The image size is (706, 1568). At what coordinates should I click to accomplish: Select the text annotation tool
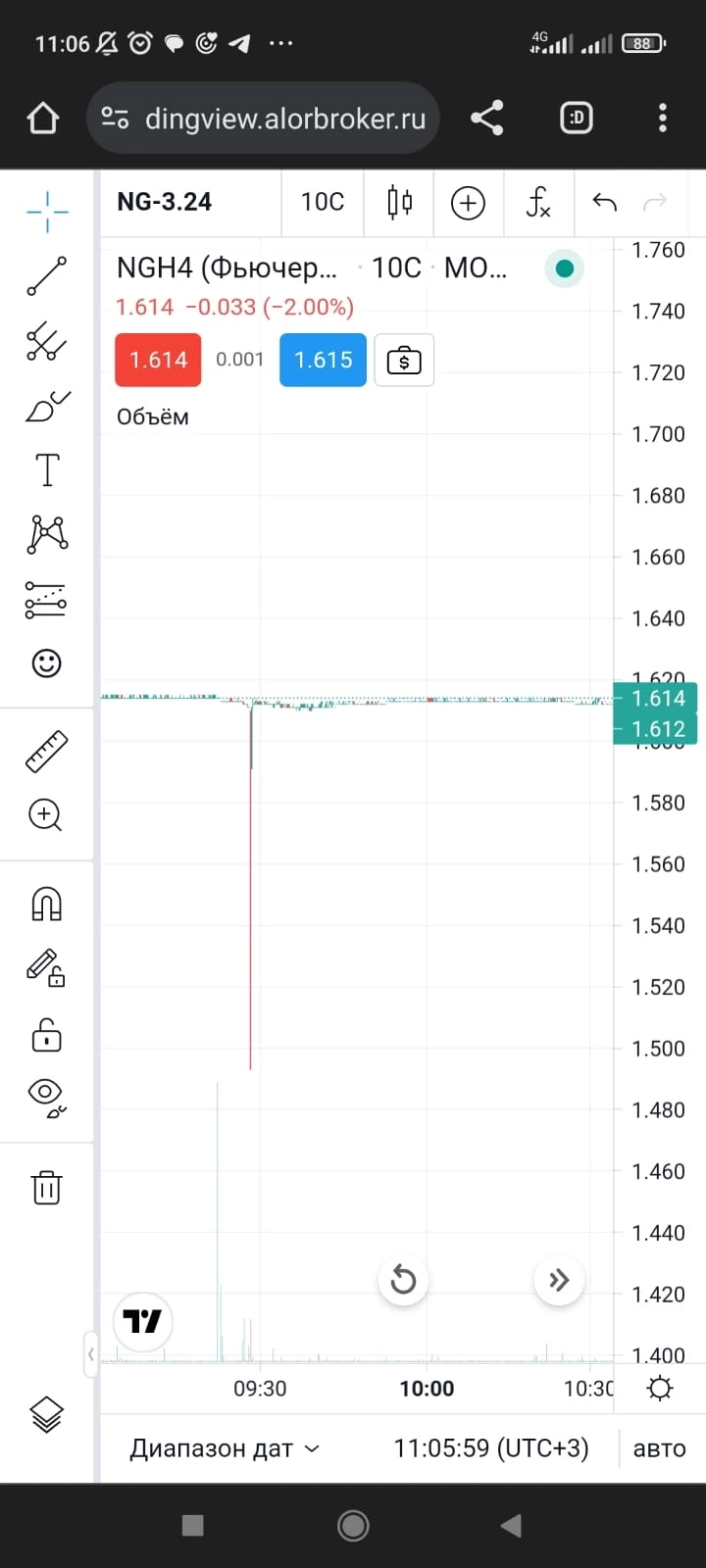click(x=46, y=470)
